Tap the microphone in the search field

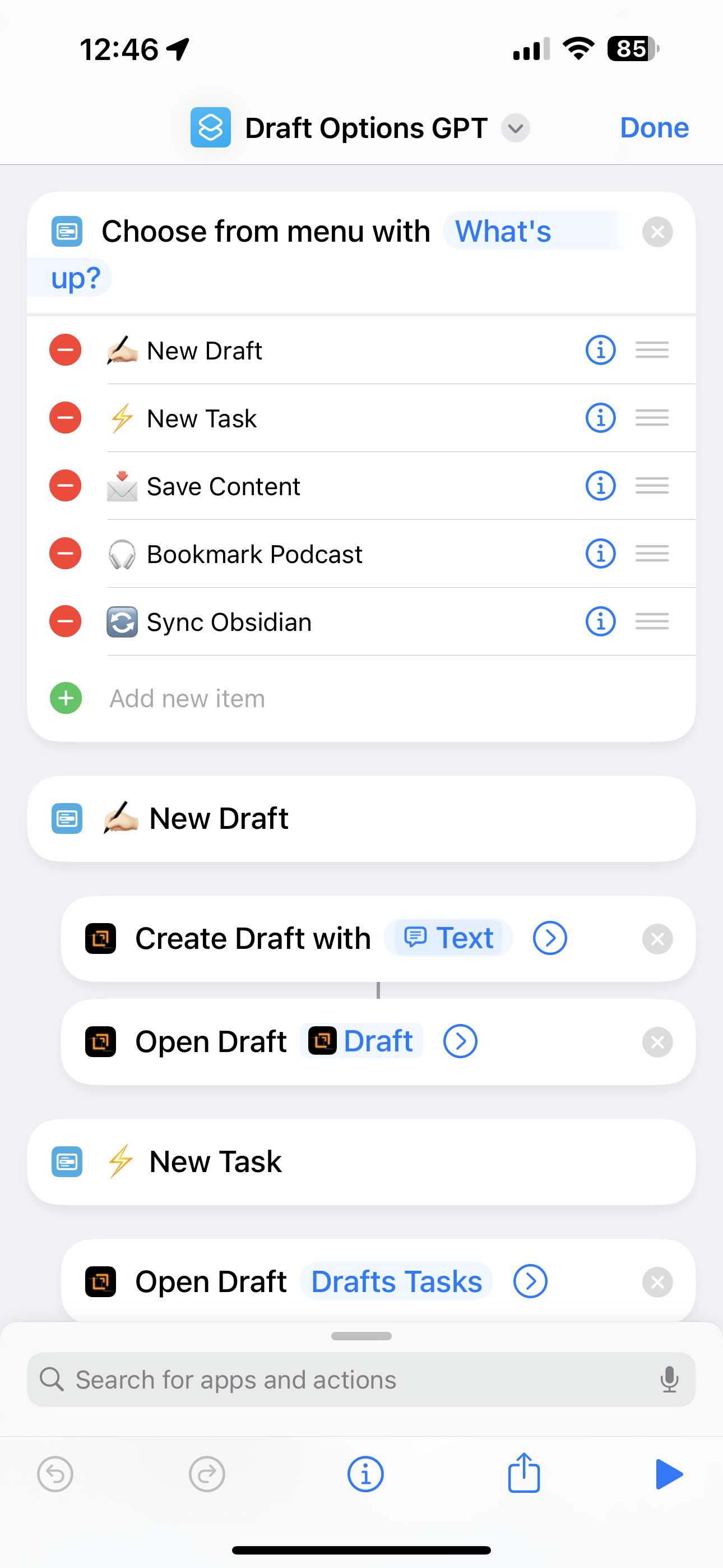(x=669, y=1380)
